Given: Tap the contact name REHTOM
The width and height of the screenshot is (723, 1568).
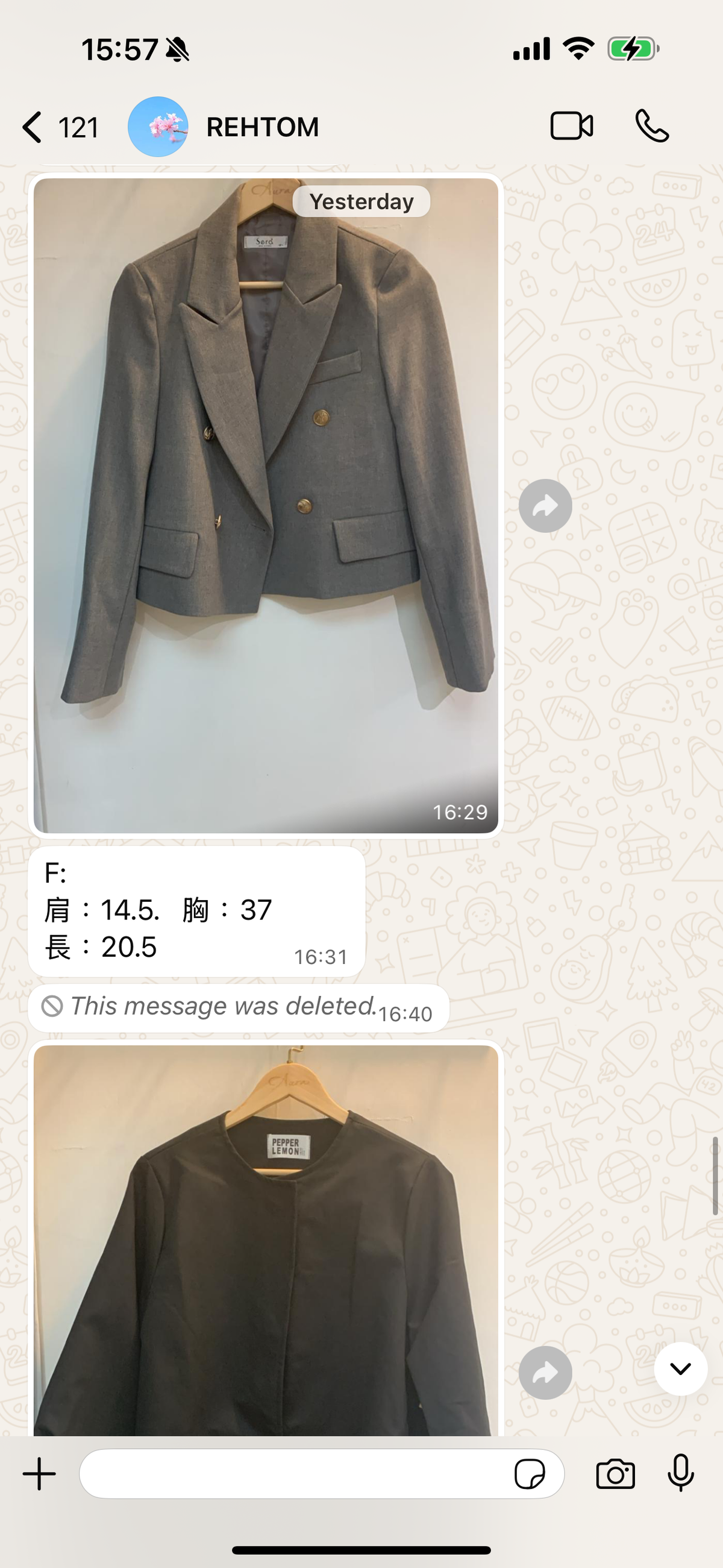Looking at the screenshot, I should 262,127.
